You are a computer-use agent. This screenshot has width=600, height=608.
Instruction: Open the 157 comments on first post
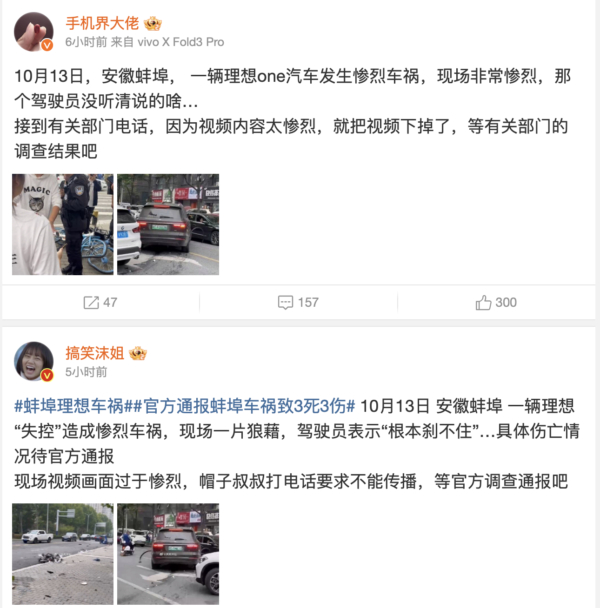(x=298, y=302)
